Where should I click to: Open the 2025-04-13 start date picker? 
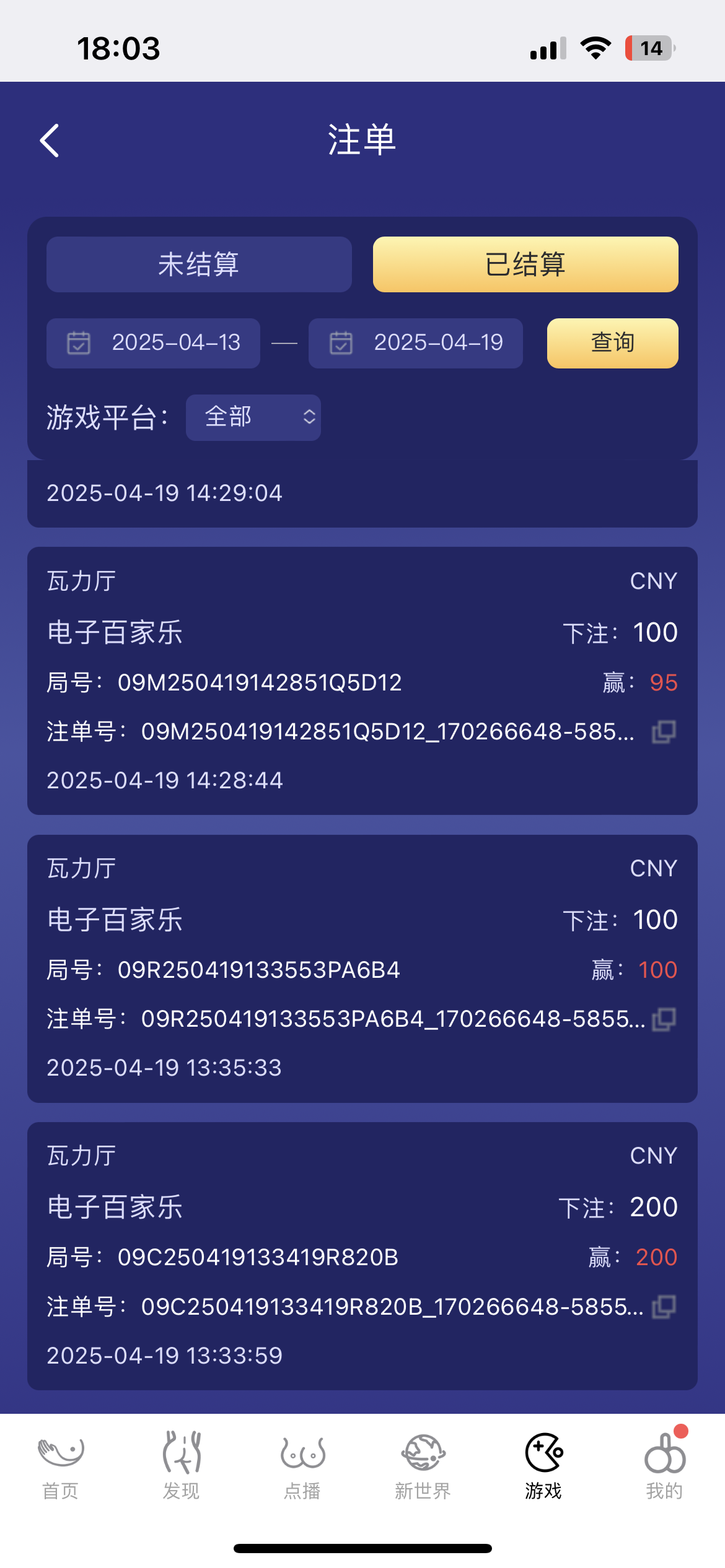(152, 343)
